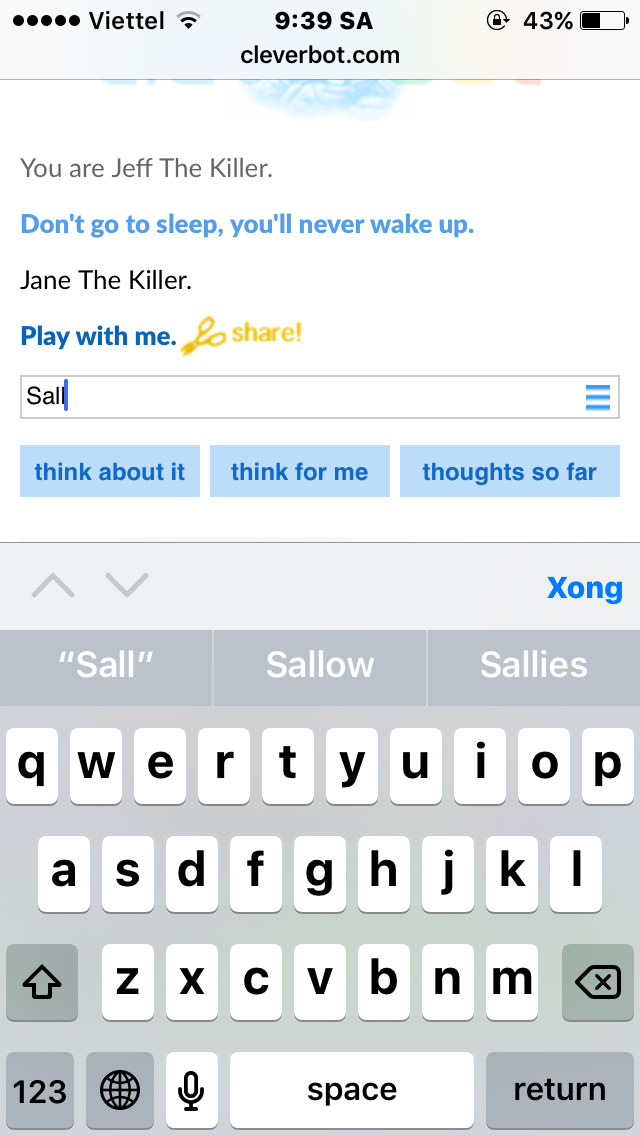Keep the literal "Sall" suggestion
The image size is (640, 1136).
pos(106,665)
